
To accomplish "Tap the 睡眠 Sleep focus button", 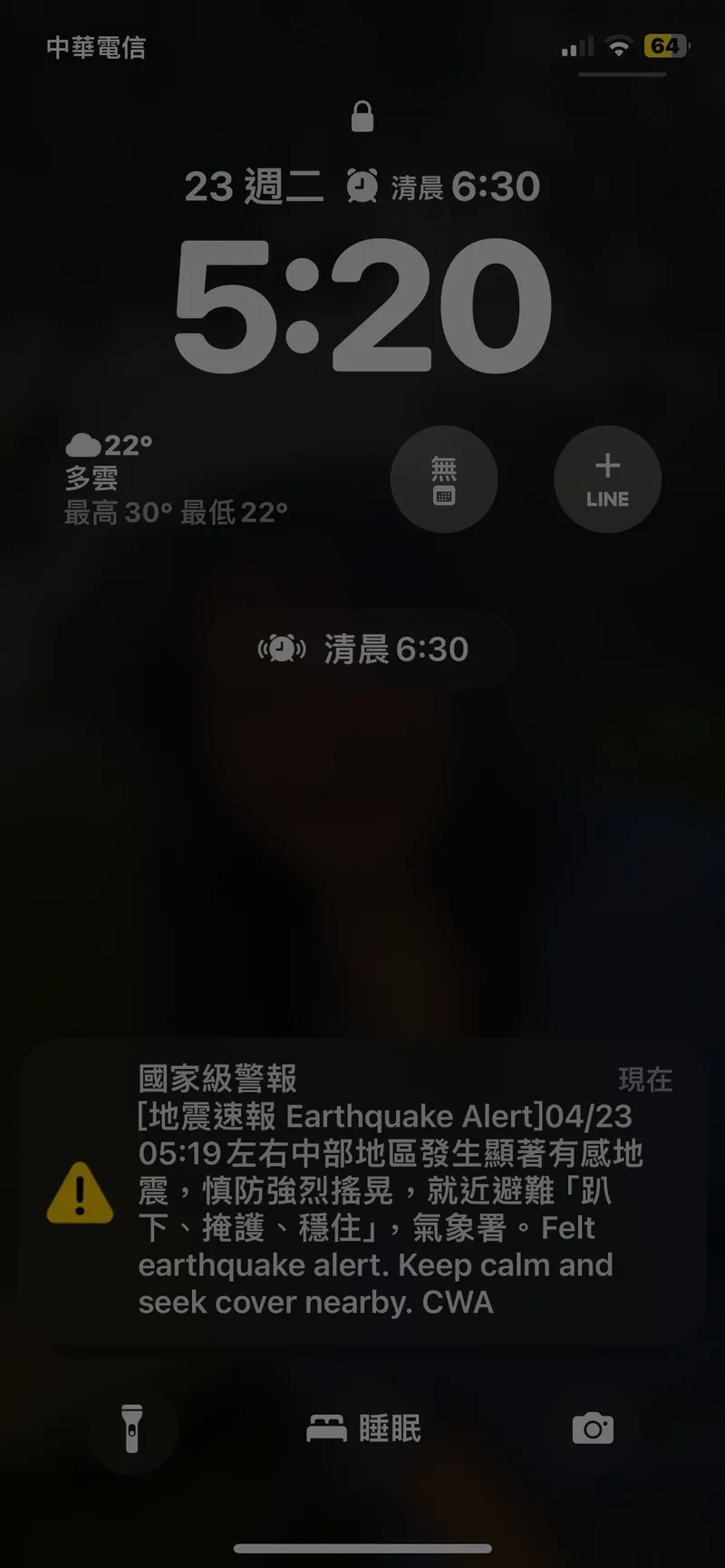I will pos(363,1429).
